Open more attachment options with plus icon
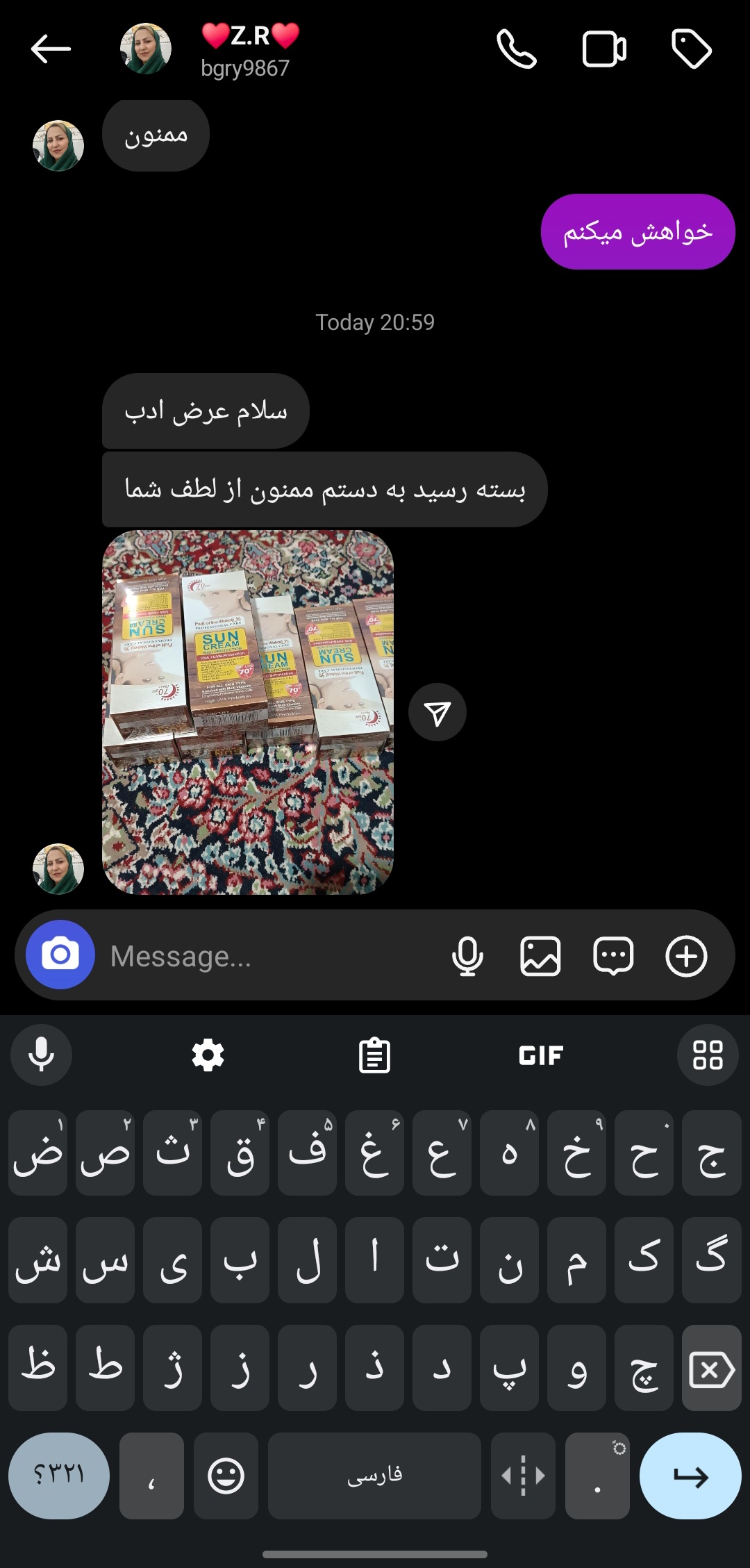 pos(686,956)
